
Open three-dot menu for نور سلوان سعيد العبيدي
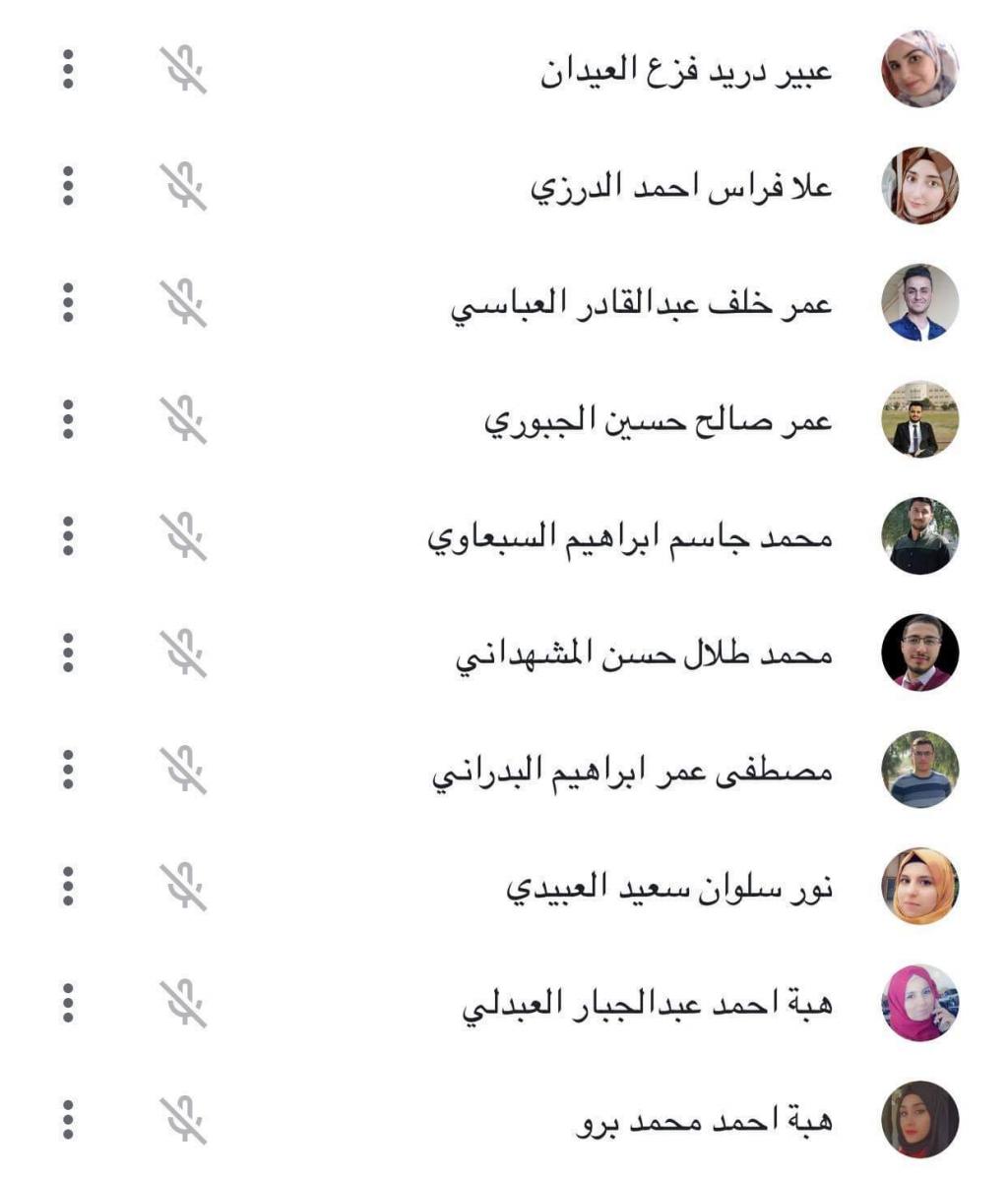click(67, 886)
